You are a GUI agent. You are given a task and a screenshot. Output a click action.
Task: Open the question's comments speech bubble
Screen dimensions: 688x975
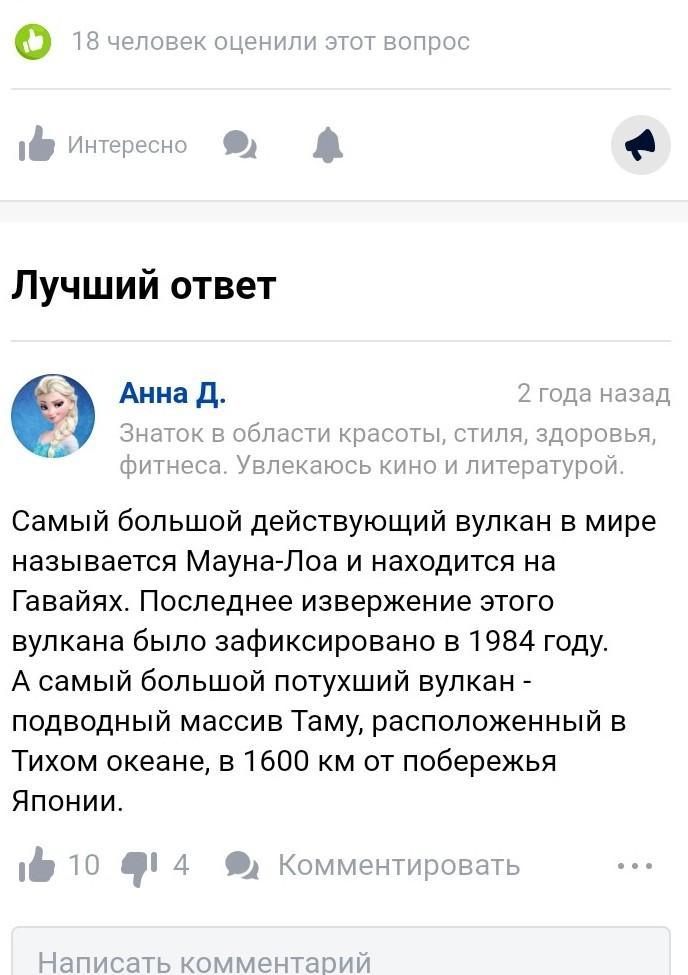pyautogui.click(x=240, y=145)
